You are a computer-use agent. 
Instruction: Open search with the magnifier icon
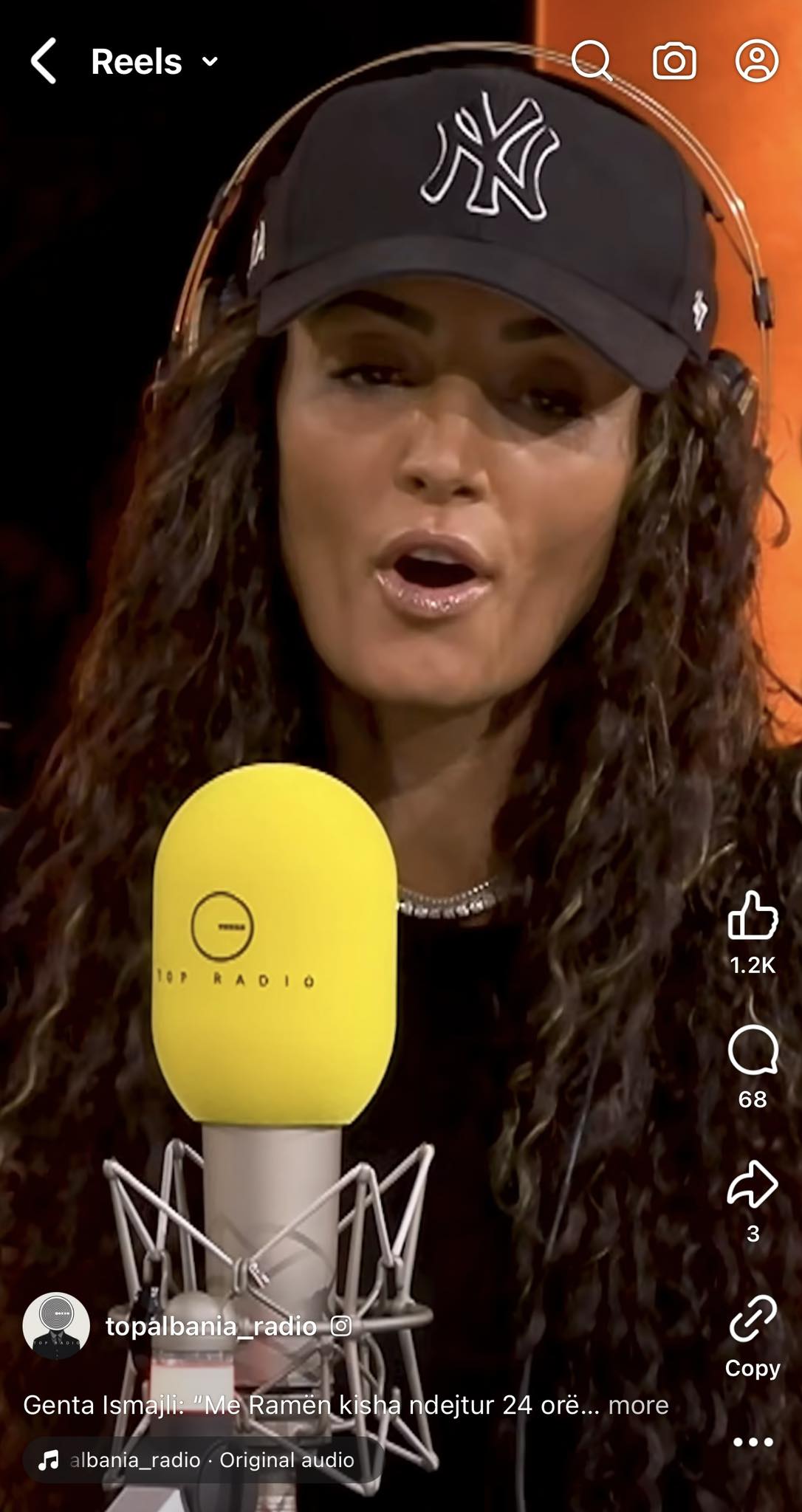(592, 61)
